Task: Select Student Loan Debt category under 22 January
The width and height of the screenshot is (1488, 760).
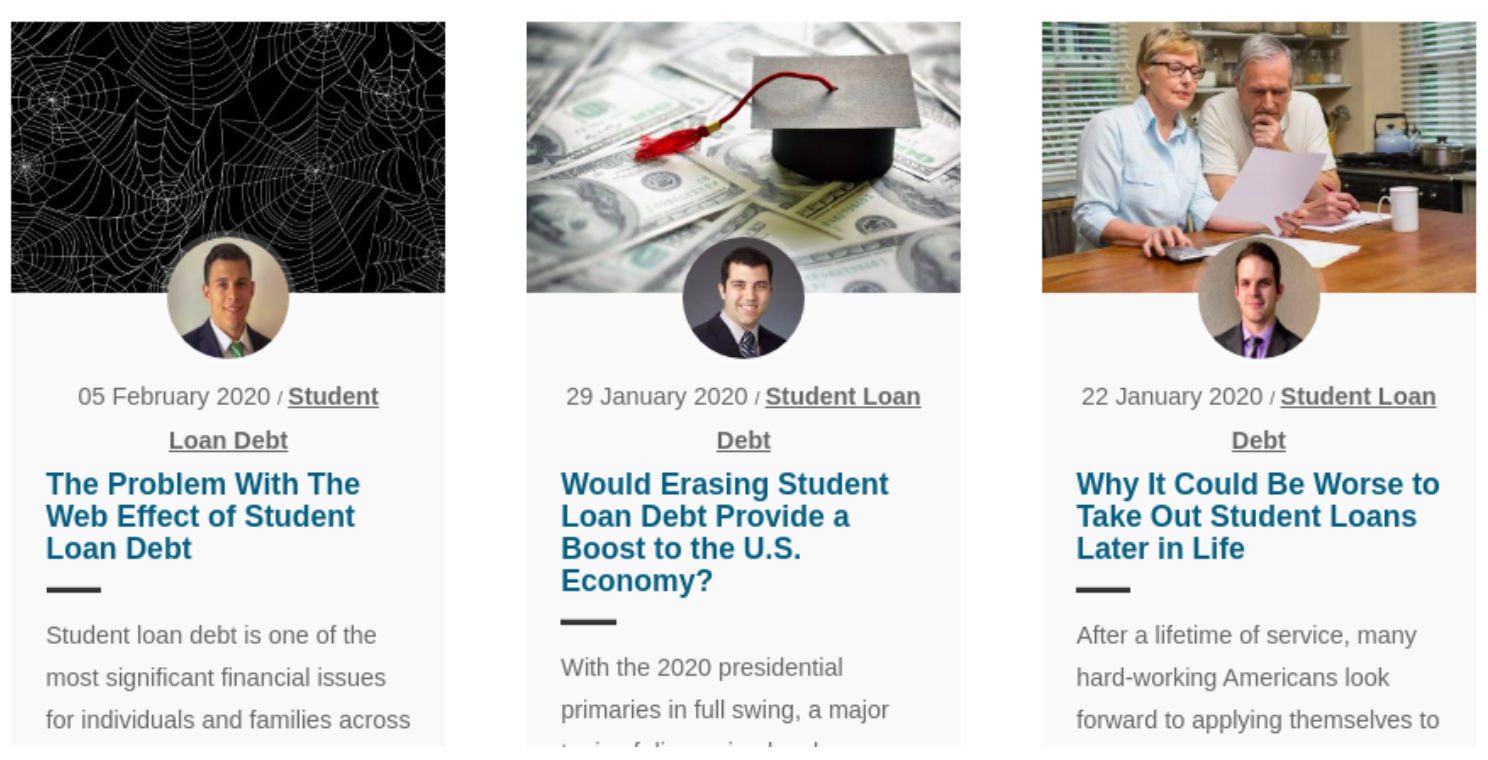Action: coord(1357,397)
